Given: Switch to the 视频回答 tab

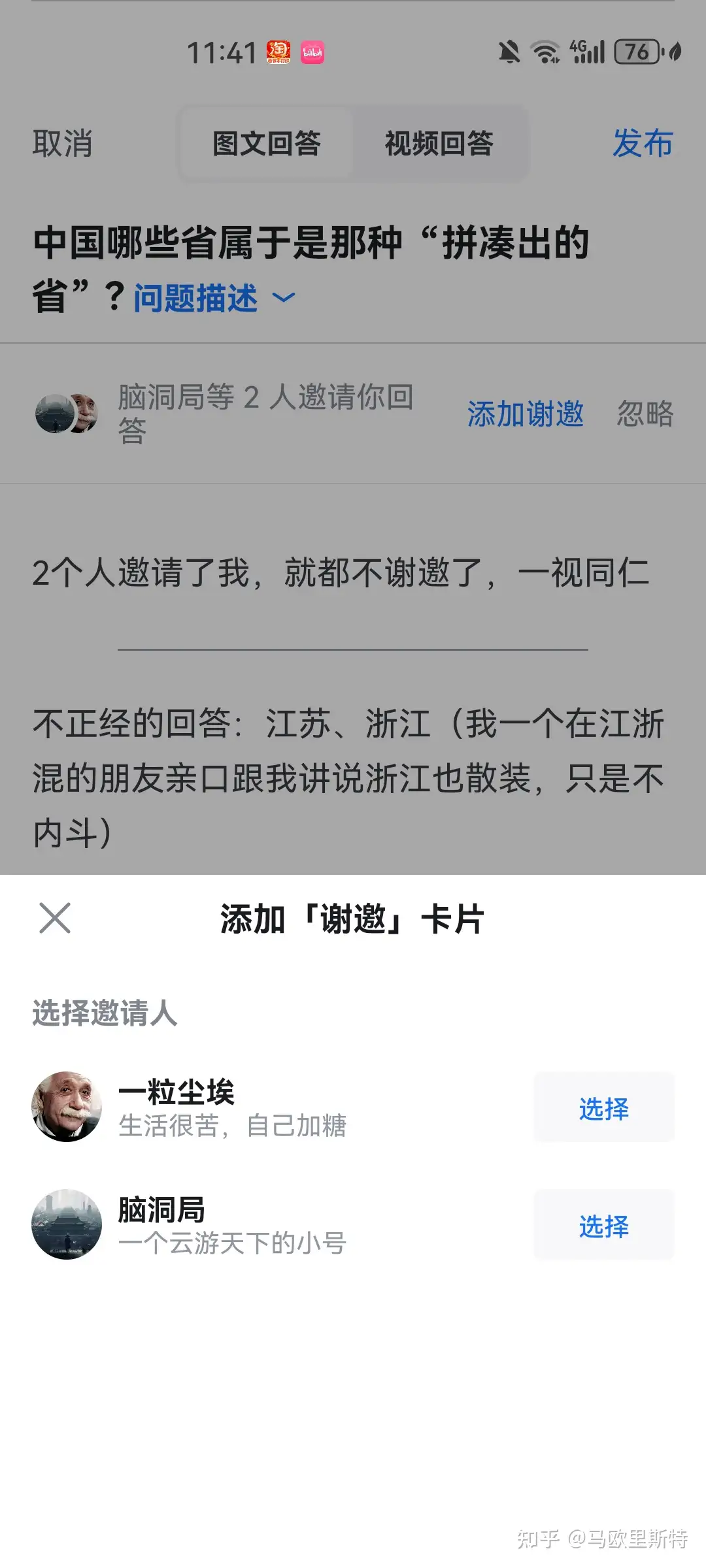Looking at the screenshot, I should coord(439,144).
